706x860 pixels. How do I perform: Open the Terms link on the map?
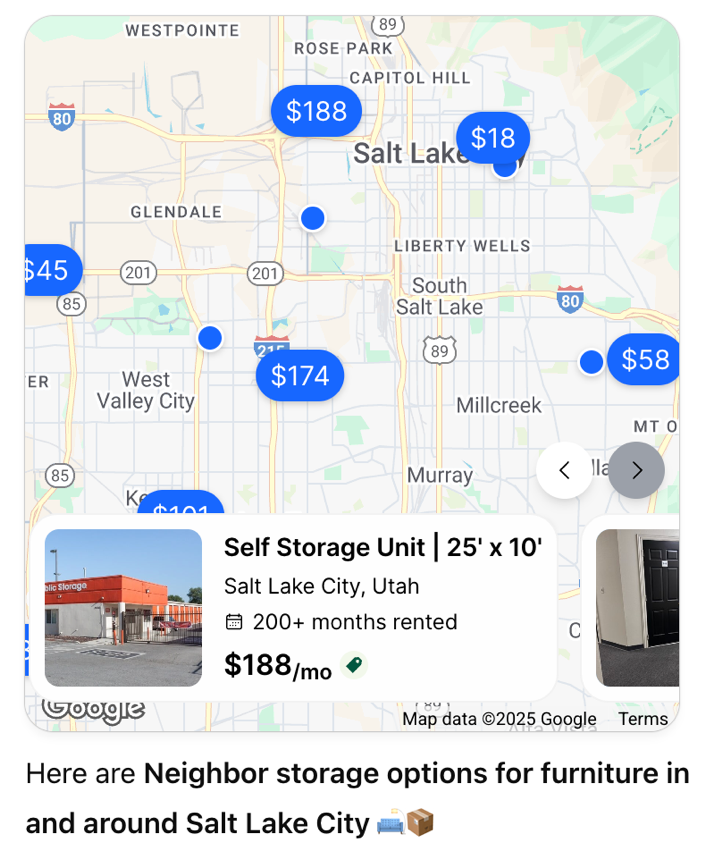coord(642,719)
